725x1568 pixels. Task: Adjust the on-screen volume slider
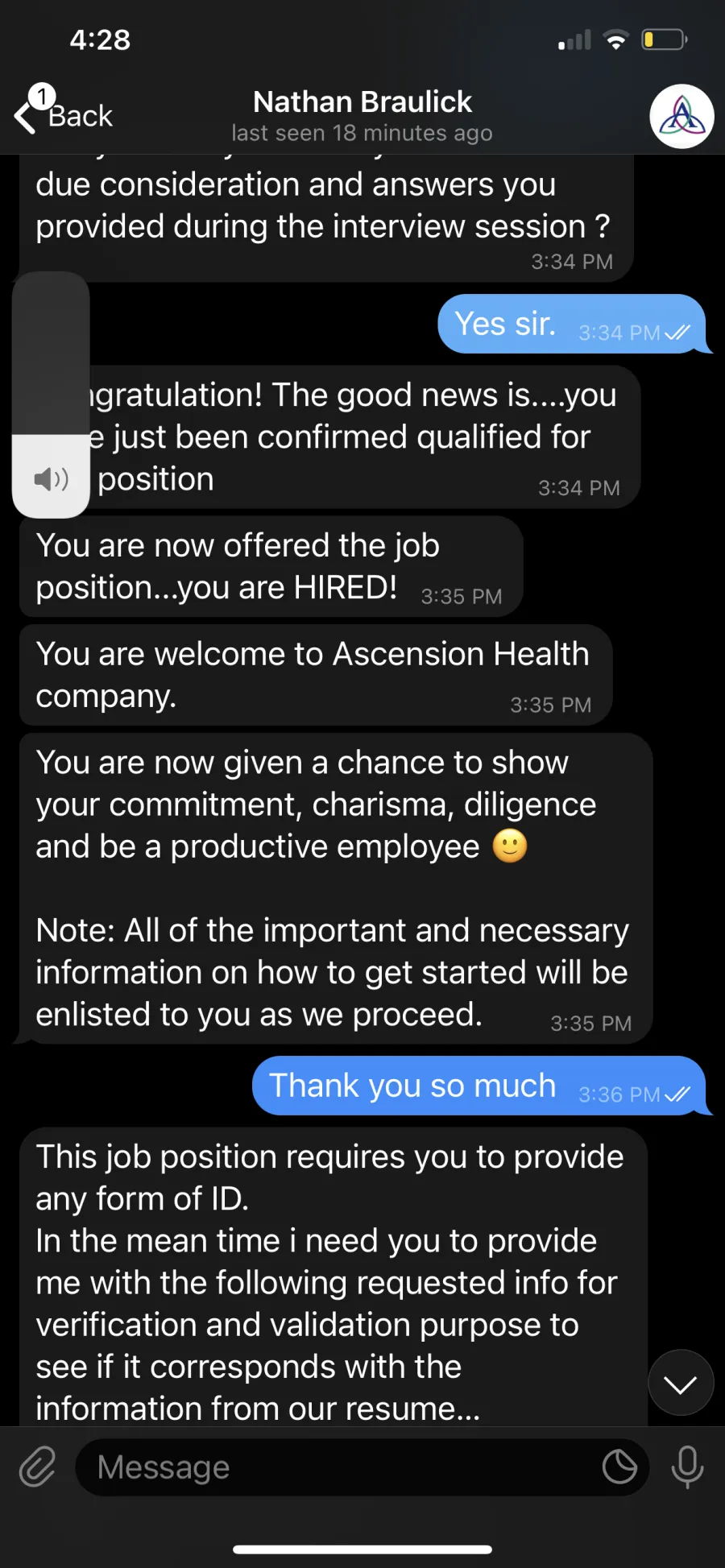point(51,395)
